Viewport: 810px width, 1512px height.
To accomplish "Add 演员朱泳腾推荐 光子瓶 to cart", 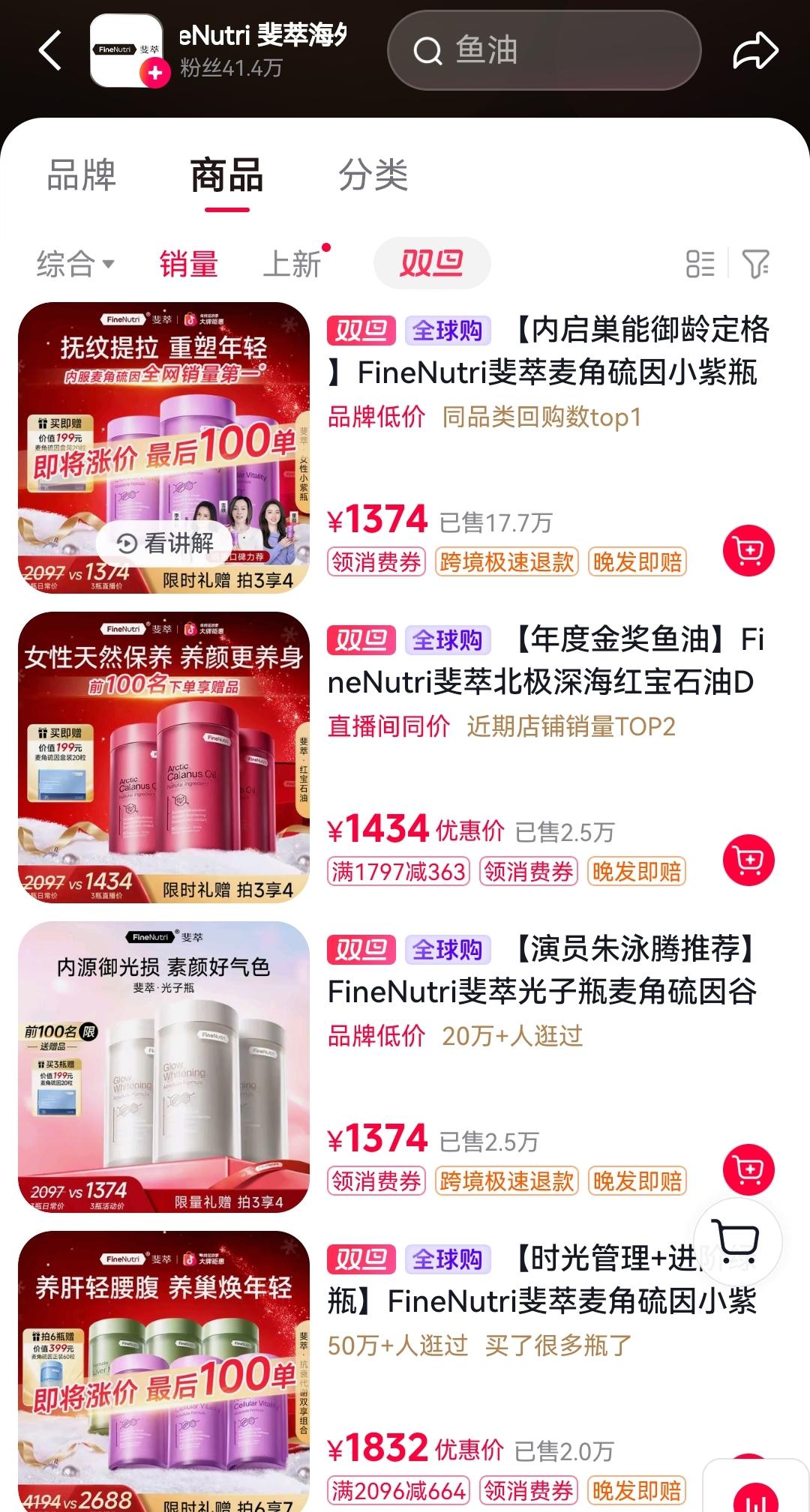I will pos(748,1169).
